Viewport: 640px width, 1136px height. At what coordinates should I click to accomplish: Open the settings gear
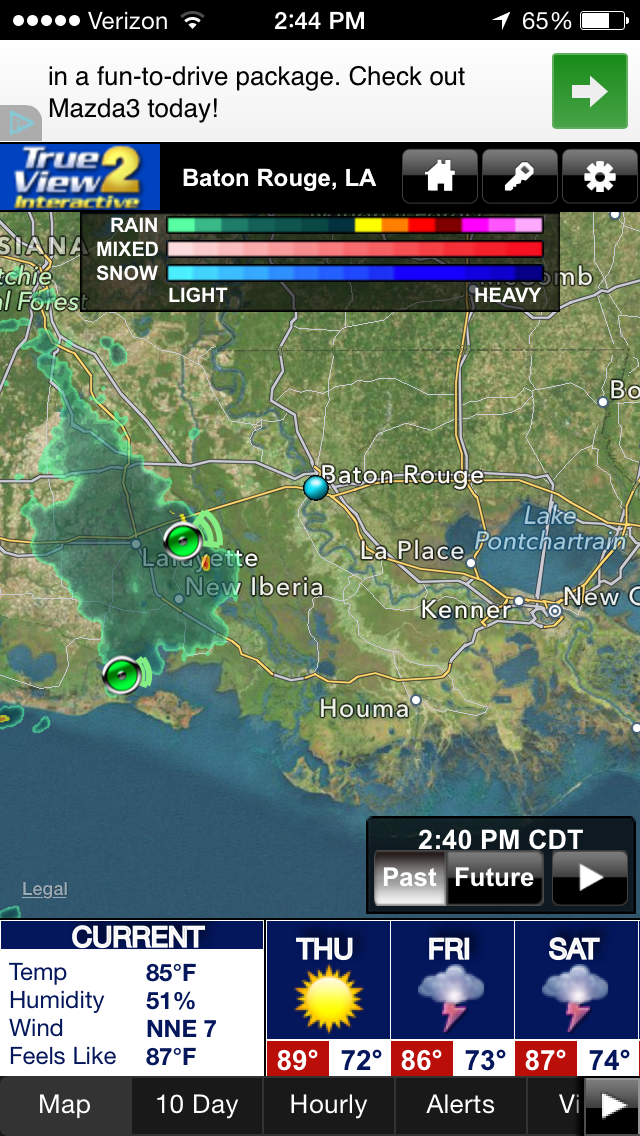(x=599, y=177)
